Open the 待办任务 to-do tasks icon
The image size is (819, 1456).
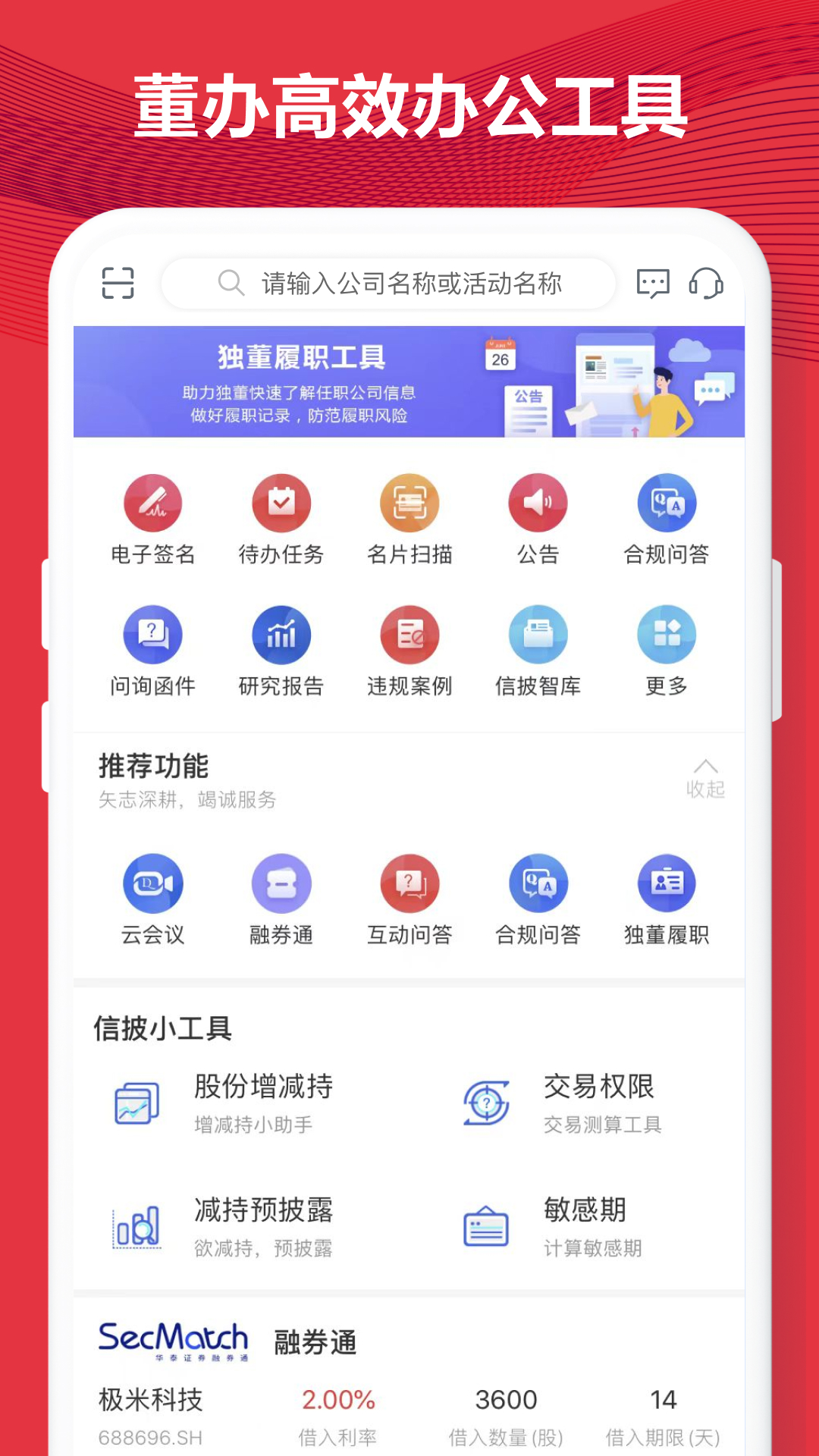(x=281, y=516)
